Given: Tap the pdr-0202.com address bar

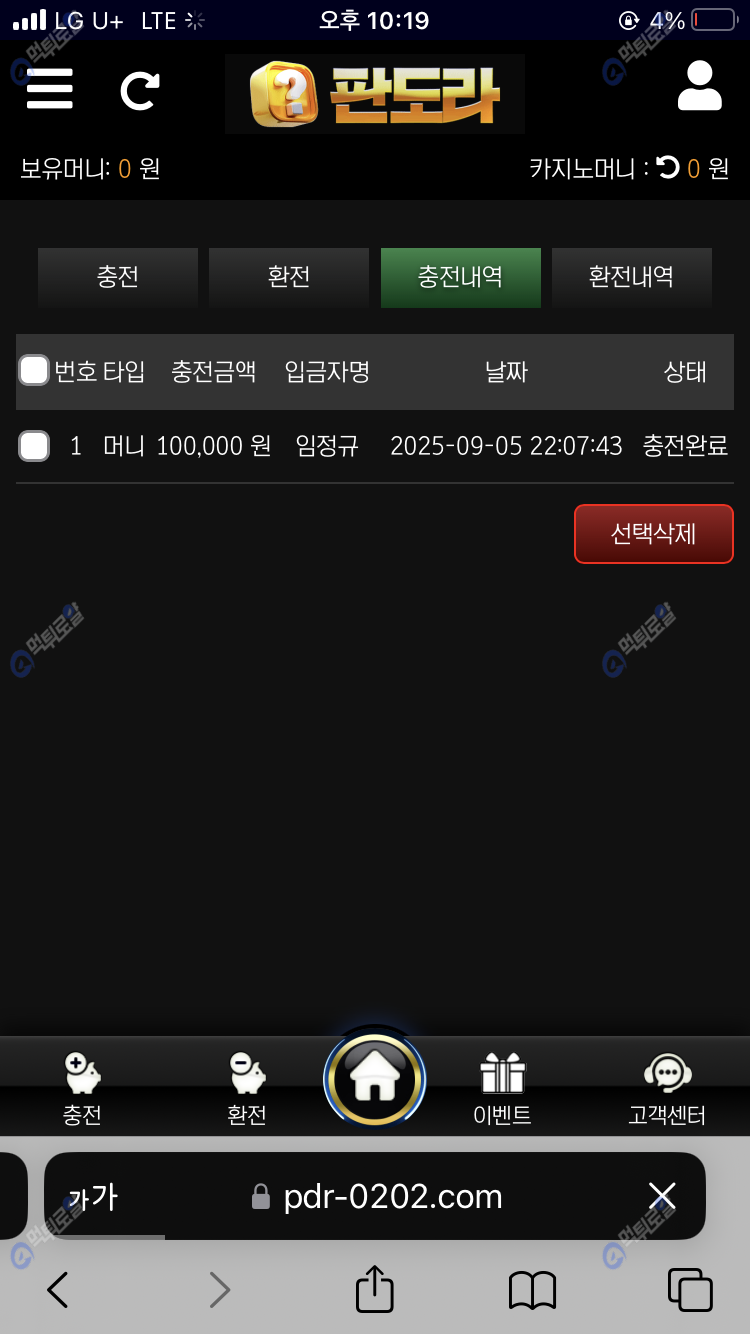Looking at the screenshot, I should (390, 1196).
